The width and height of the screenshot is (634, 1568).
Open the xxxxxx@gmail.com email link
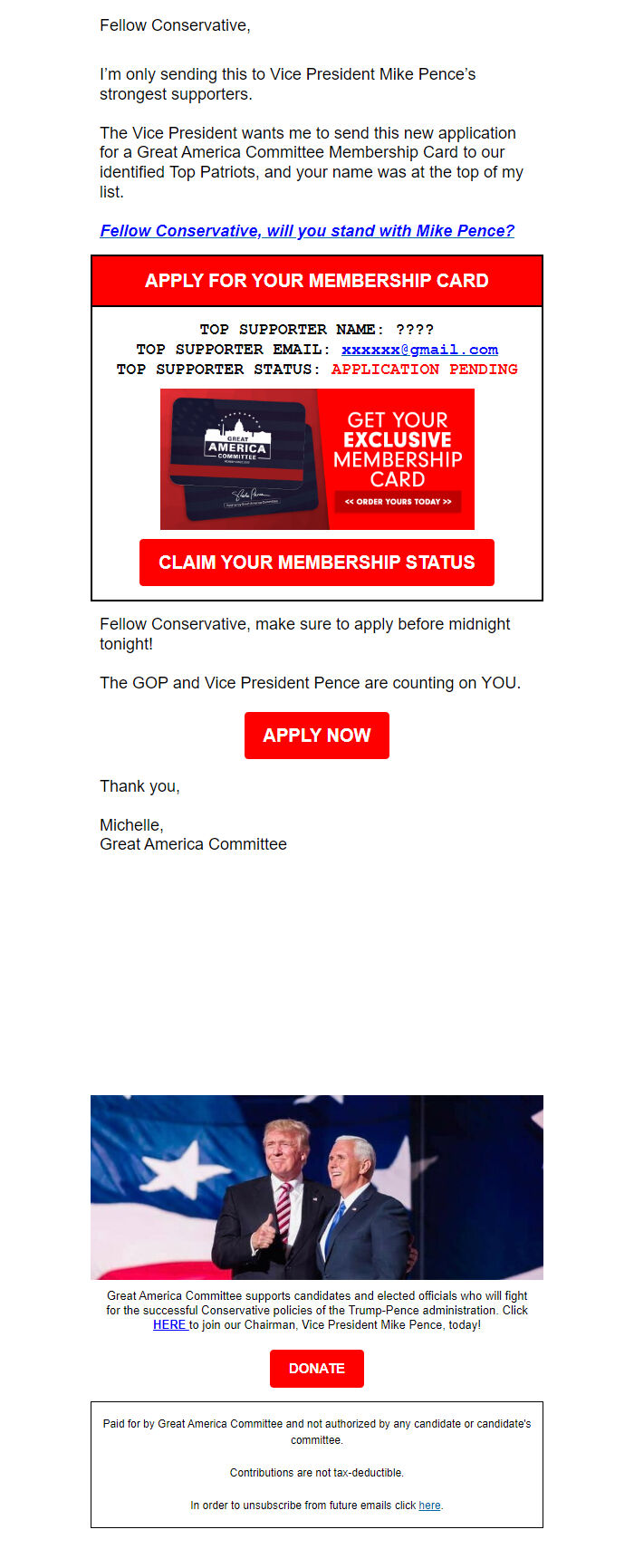click(419, 350)
